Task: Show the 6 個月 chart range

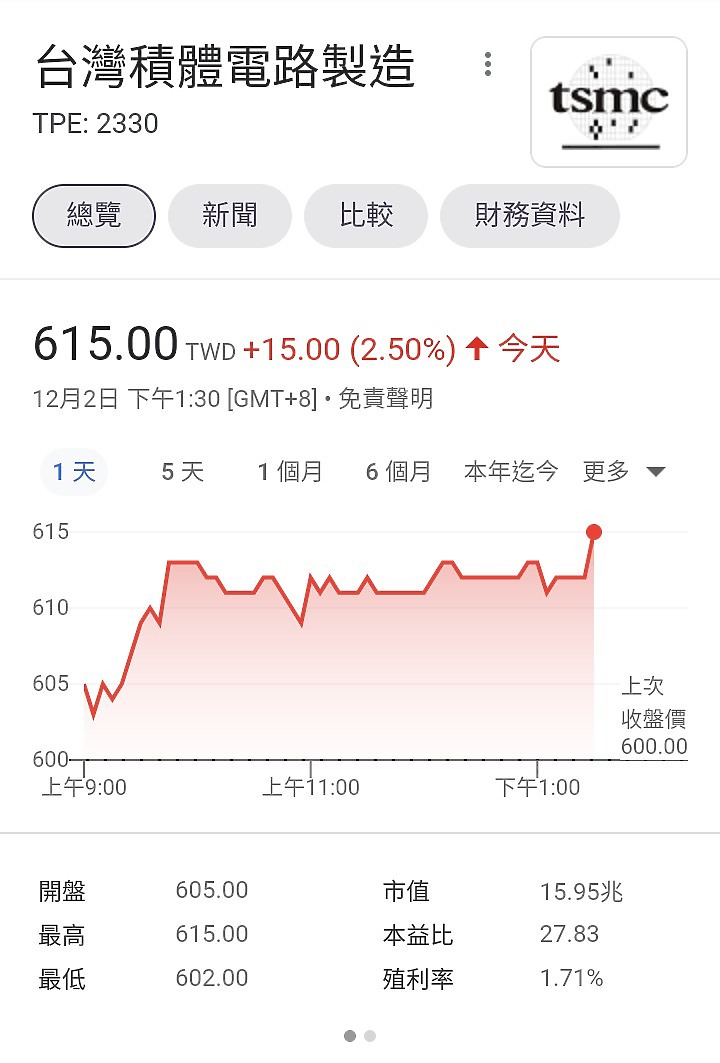Action: pos(398,472)
